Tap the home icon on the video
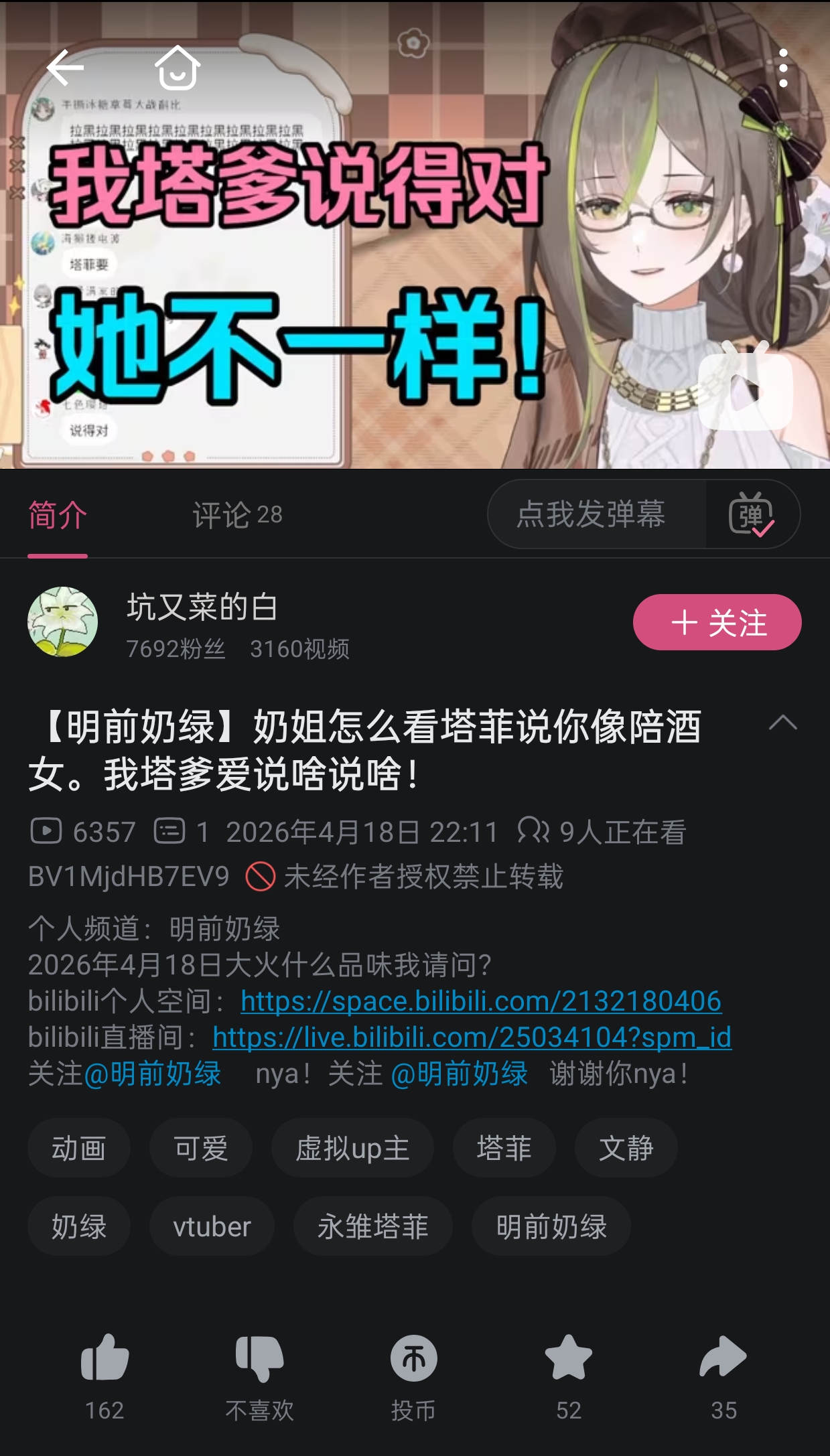Image resolution: width=830 pixels, height=1456 pixels. 178,68
